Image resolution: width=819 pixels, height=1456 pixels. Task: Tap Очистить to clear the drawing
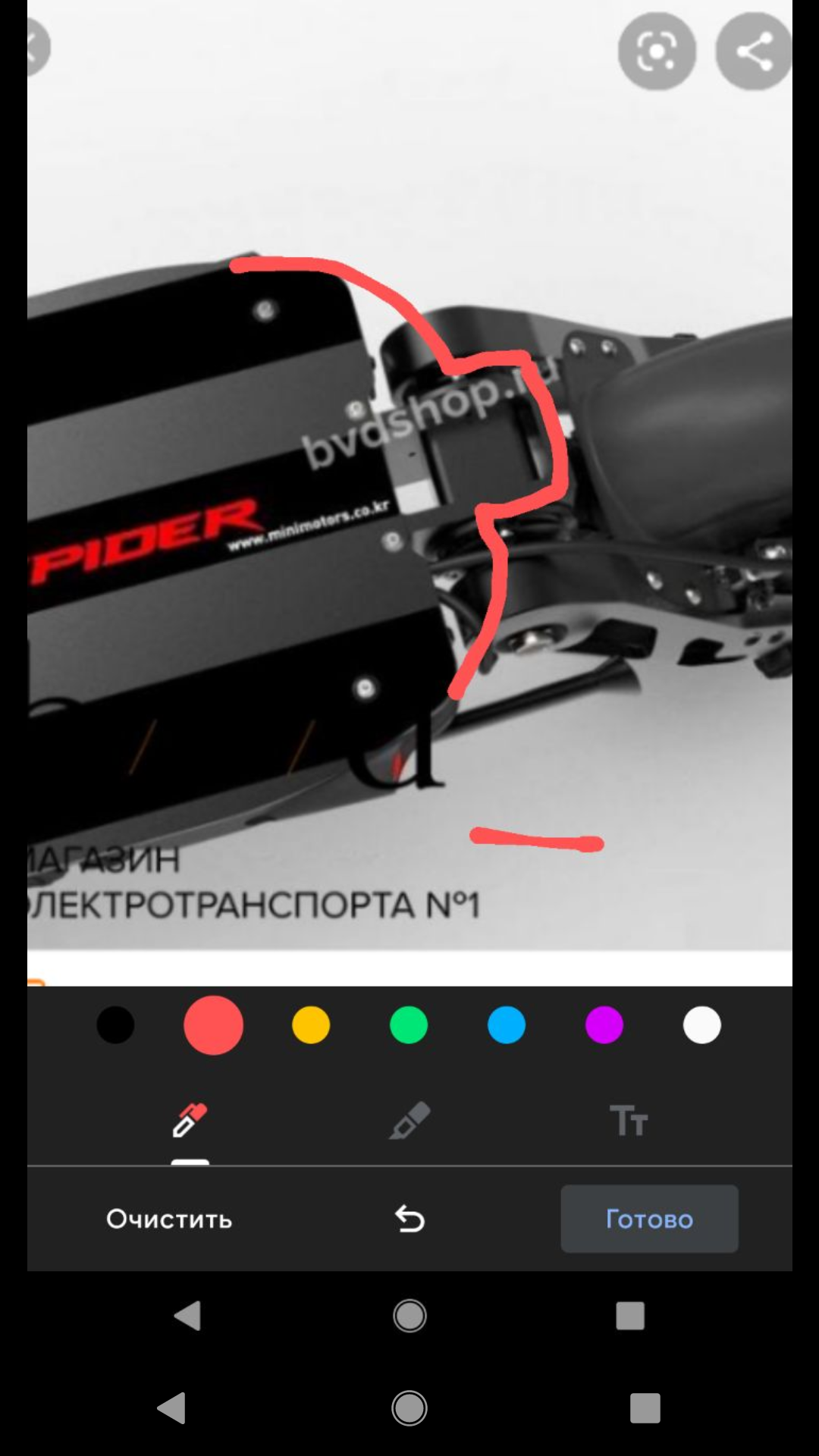[169, 1219]
